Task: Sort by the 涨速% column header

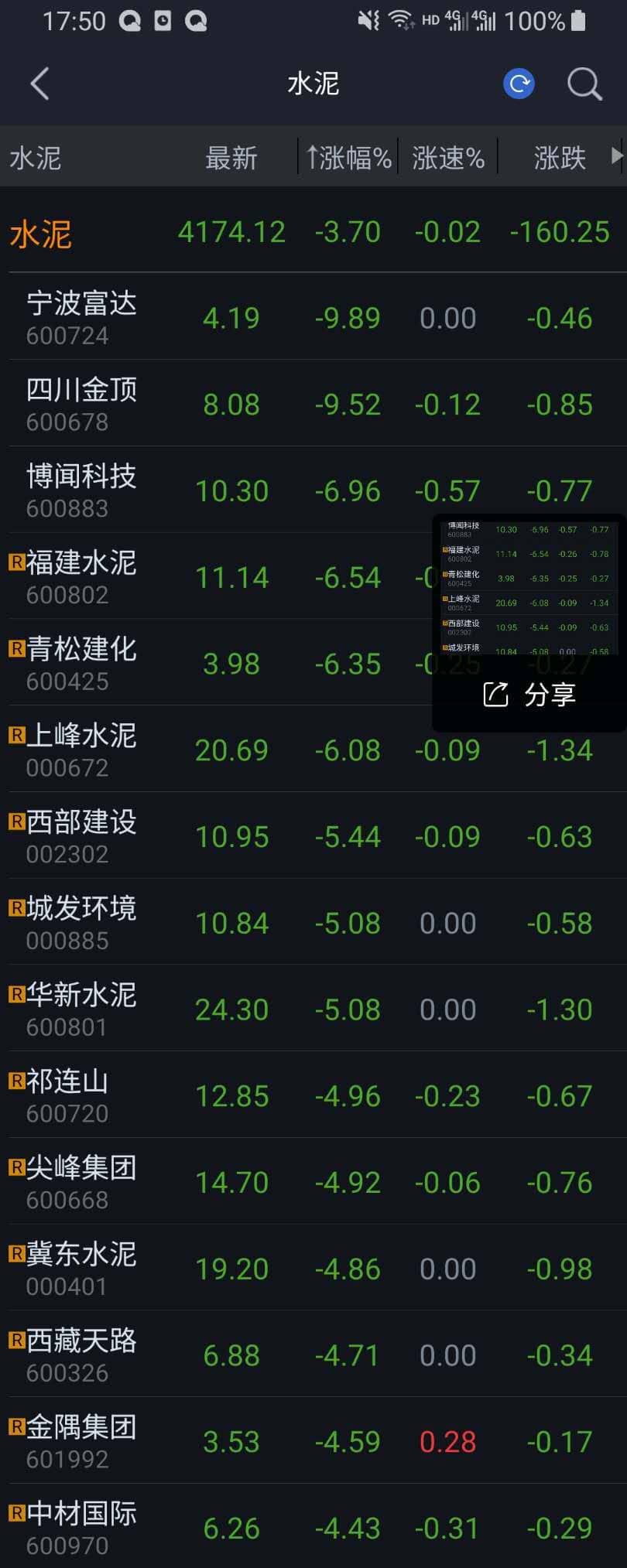Action: [448, 158]
